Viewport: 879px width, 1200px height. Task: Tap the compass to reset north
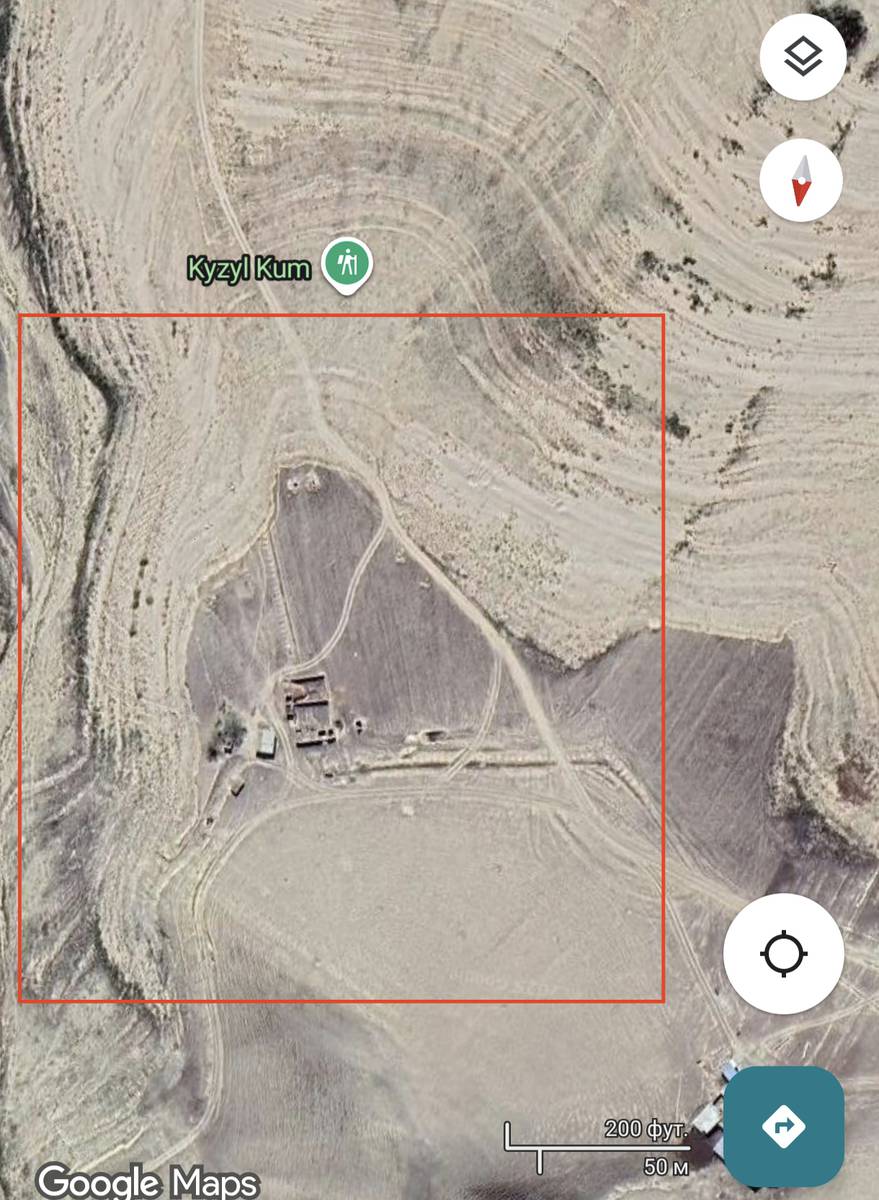(801, 181)
